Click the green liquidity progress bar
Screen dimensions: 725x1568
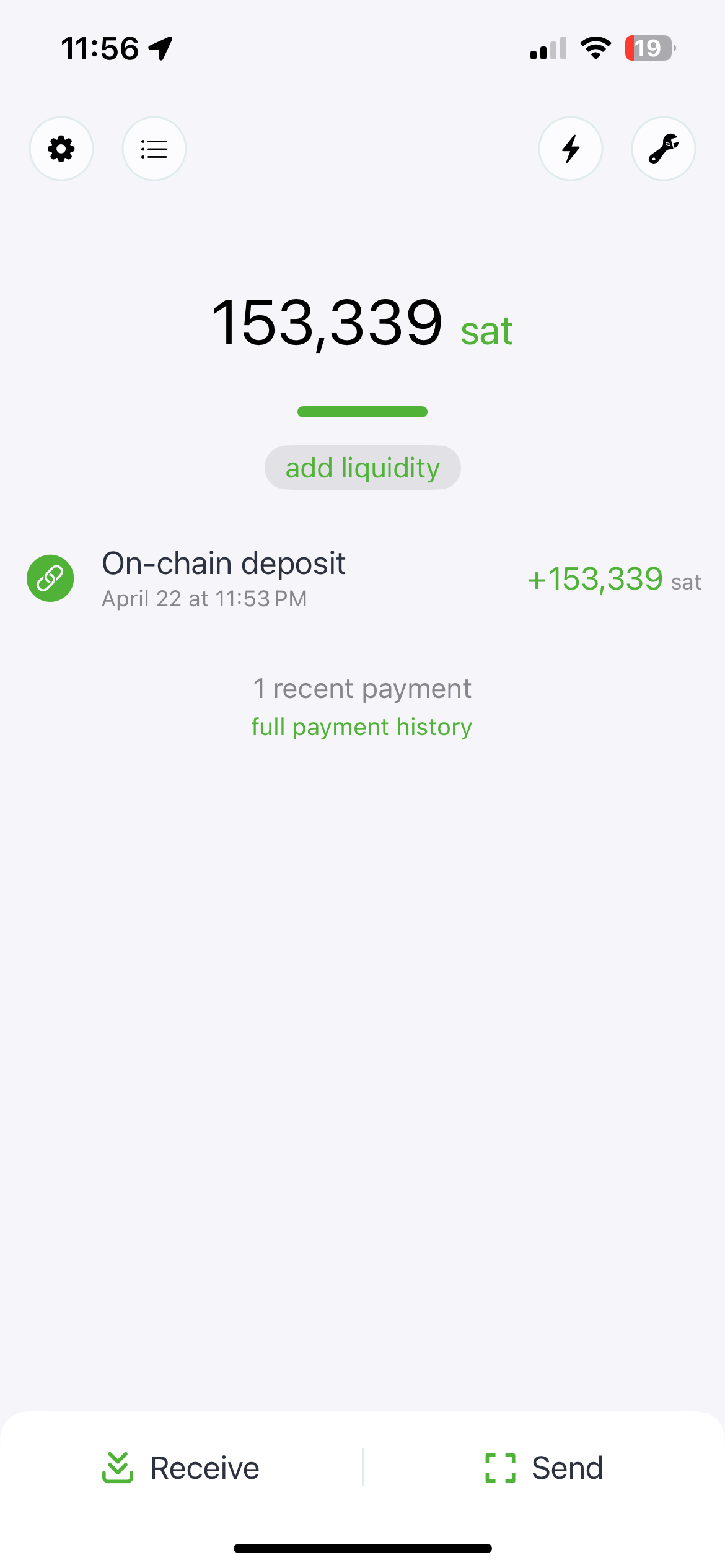(362, 412)
